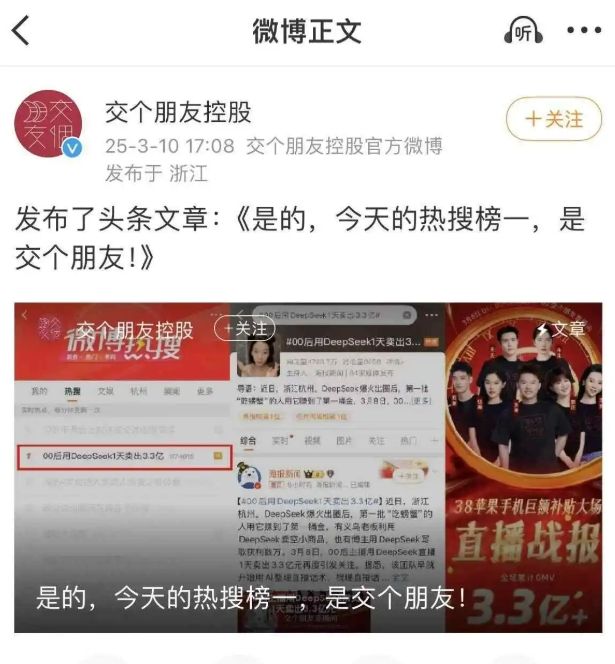The height and width of the screenshot is (664, 615).
Task: Go back from the Weibo post
Action: click(22, 31)
